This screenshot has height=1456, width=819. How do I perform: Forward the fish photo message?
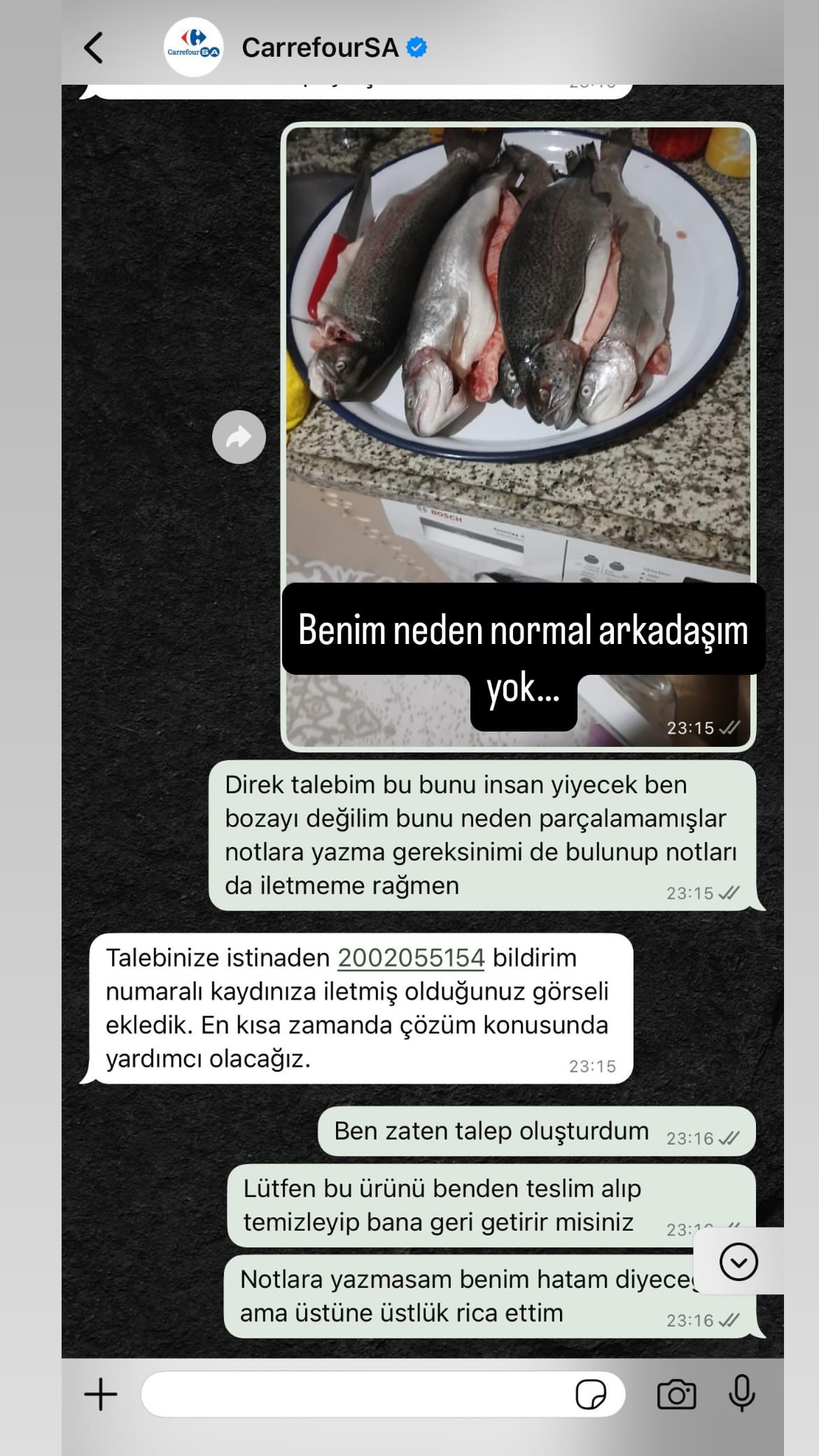tap(239, 437)
